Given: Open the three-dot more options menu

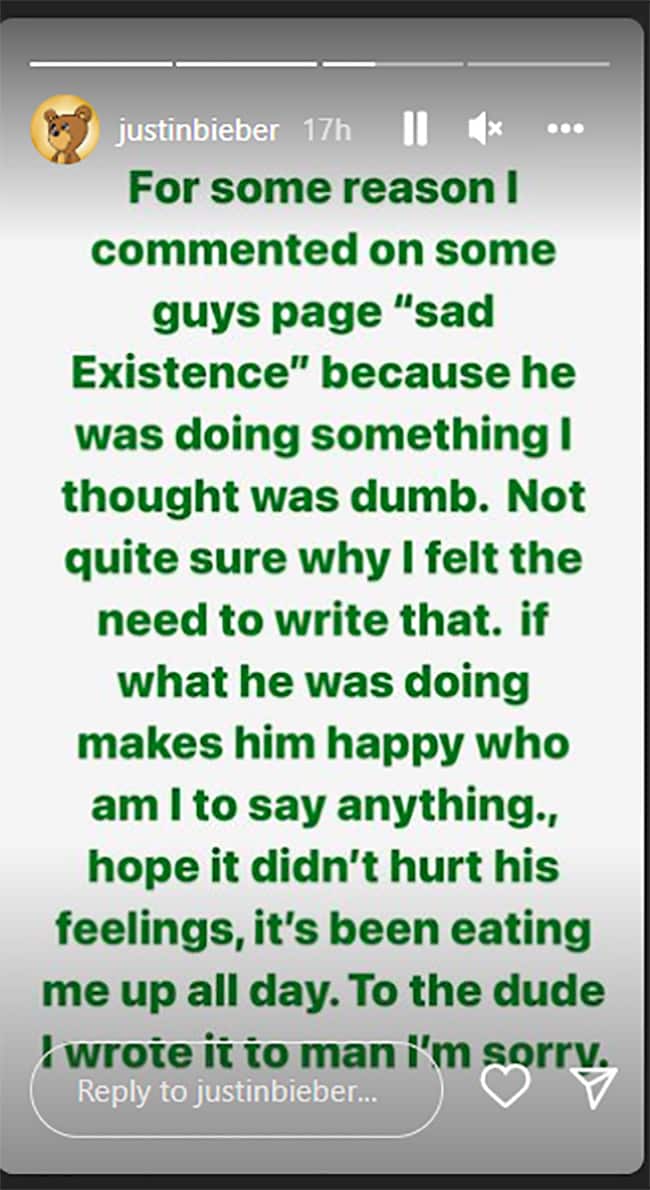Looking at the screenshot, I should 565,128.
